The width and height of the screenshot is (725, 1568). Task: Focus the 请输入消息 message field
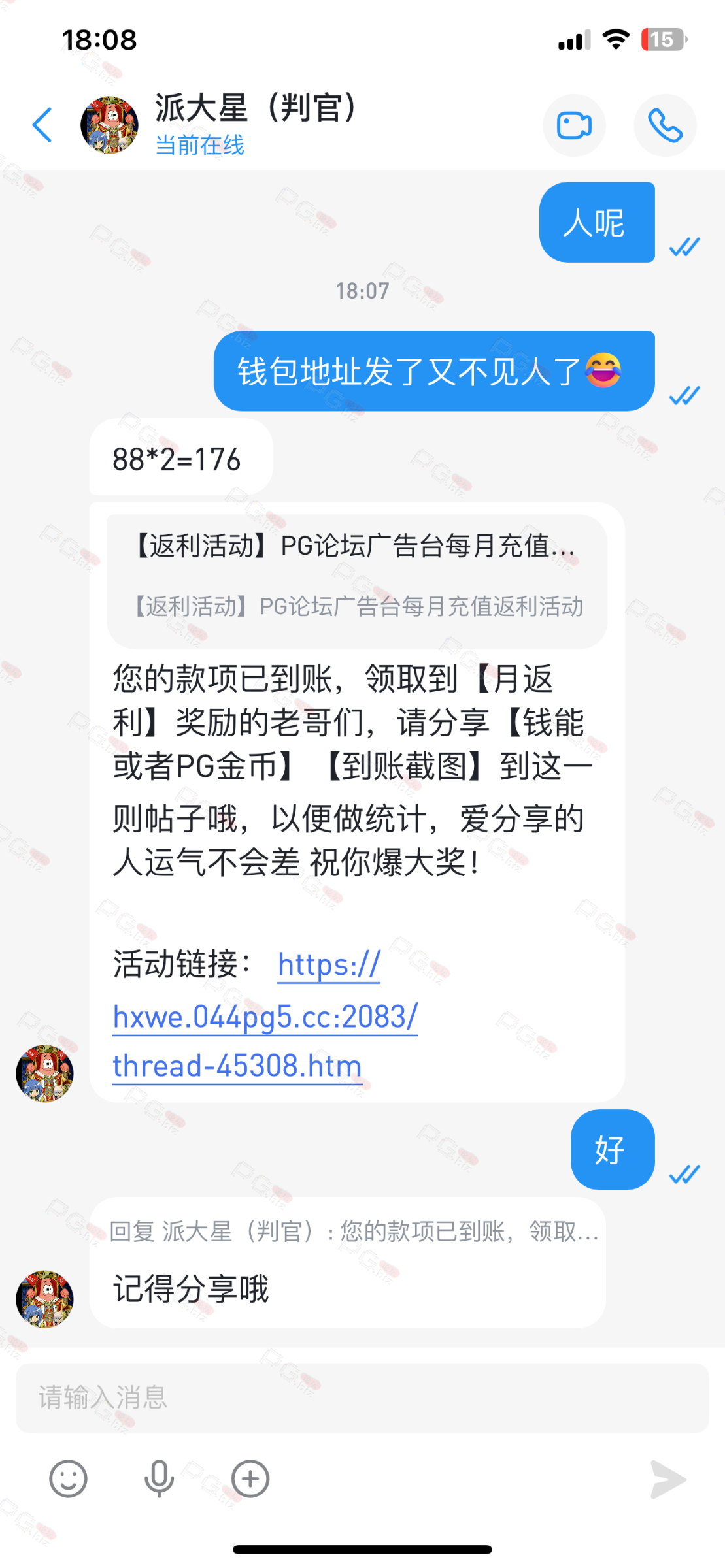(362, 1397)
